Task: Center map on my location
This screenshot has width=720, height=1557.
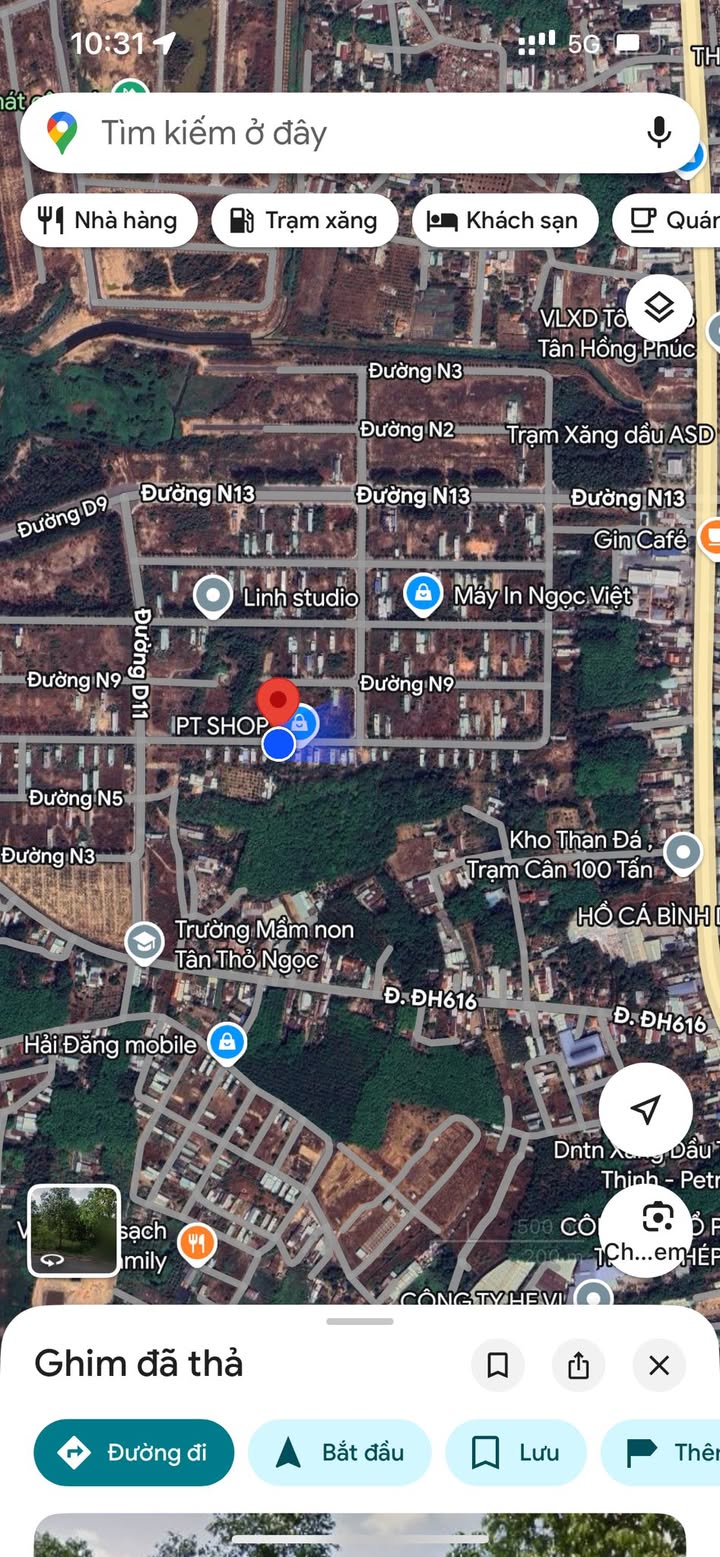Action: [x=646, y=1108]
